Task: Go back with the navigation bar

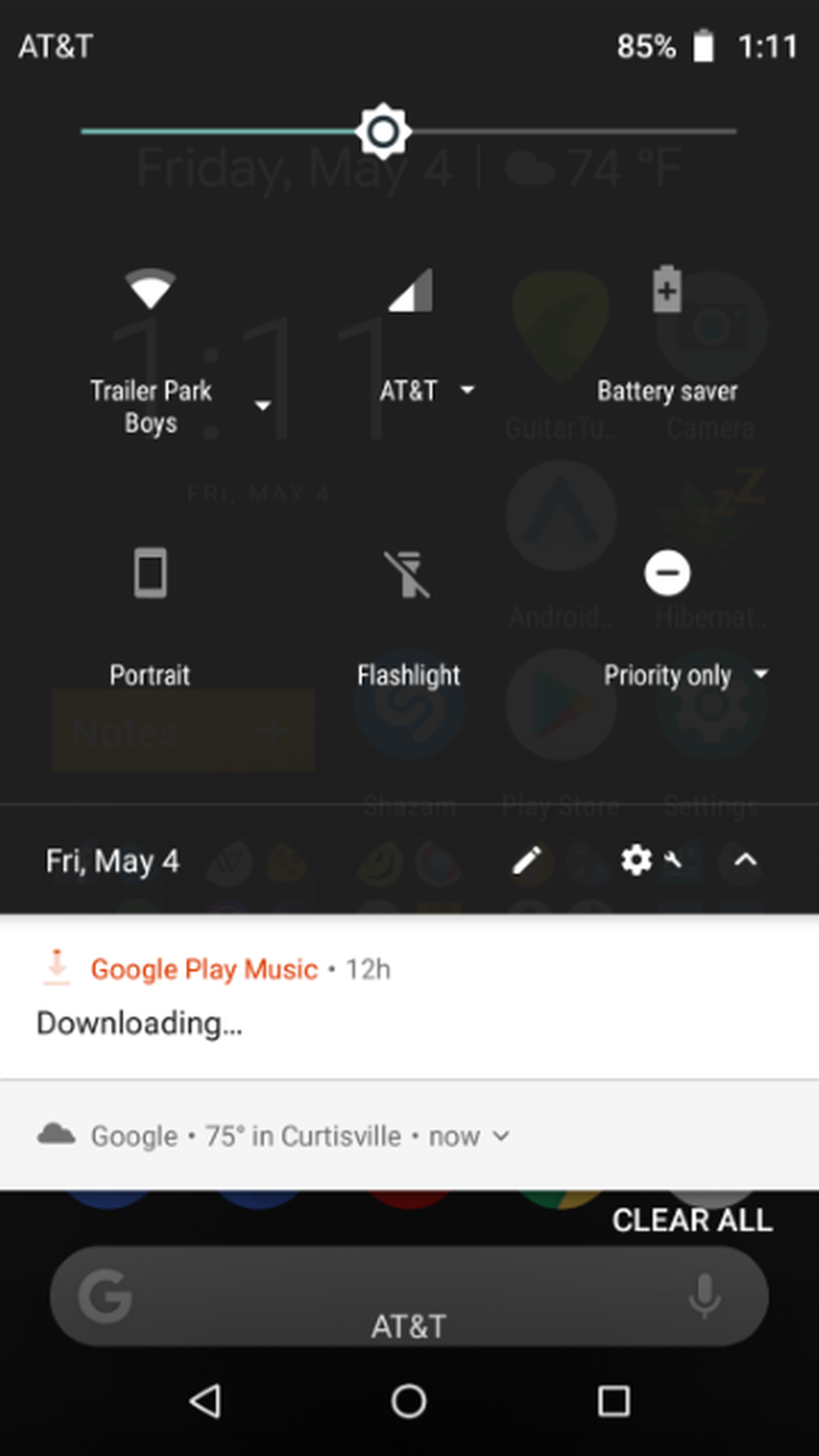Action: point(204,1400)
